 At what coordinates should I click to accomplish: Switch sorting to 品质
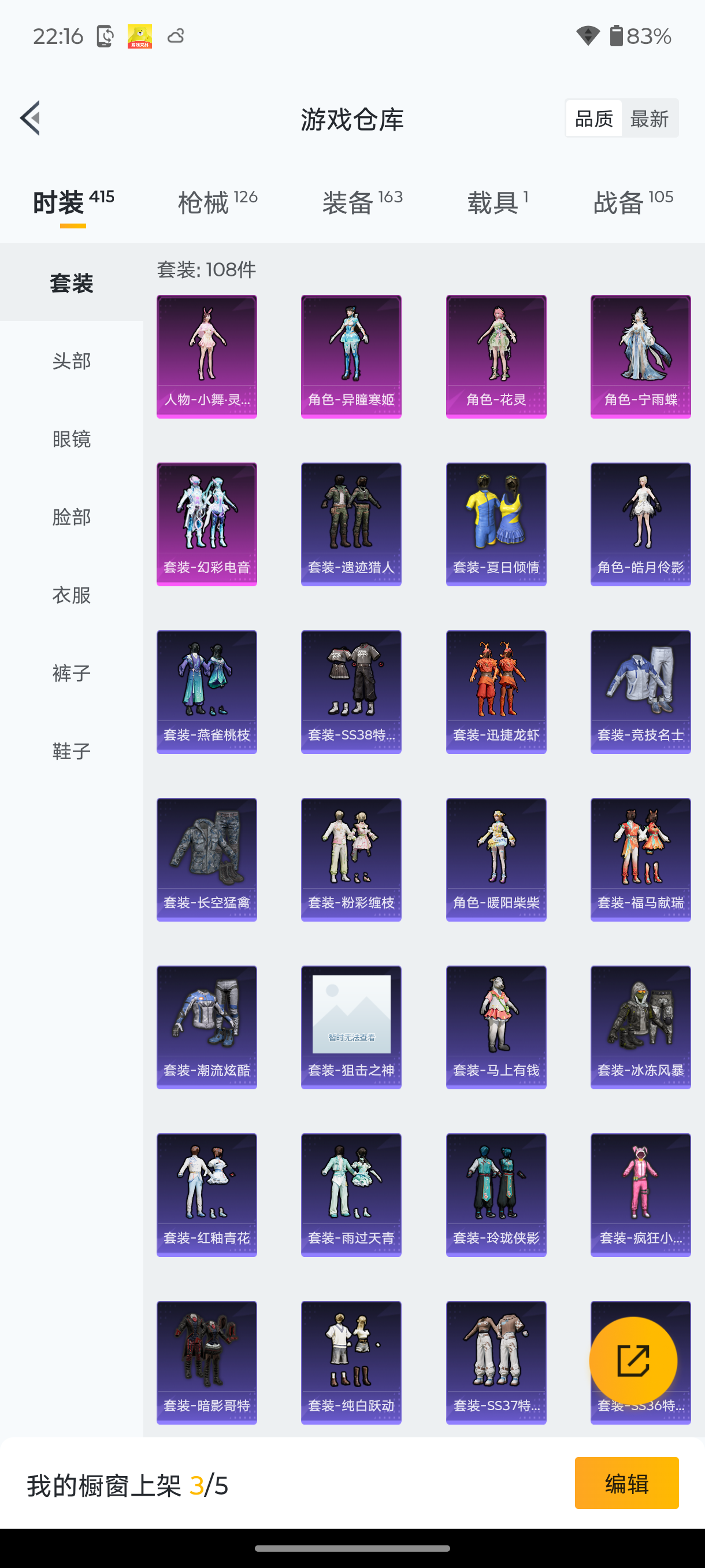(x=593, y=118)
